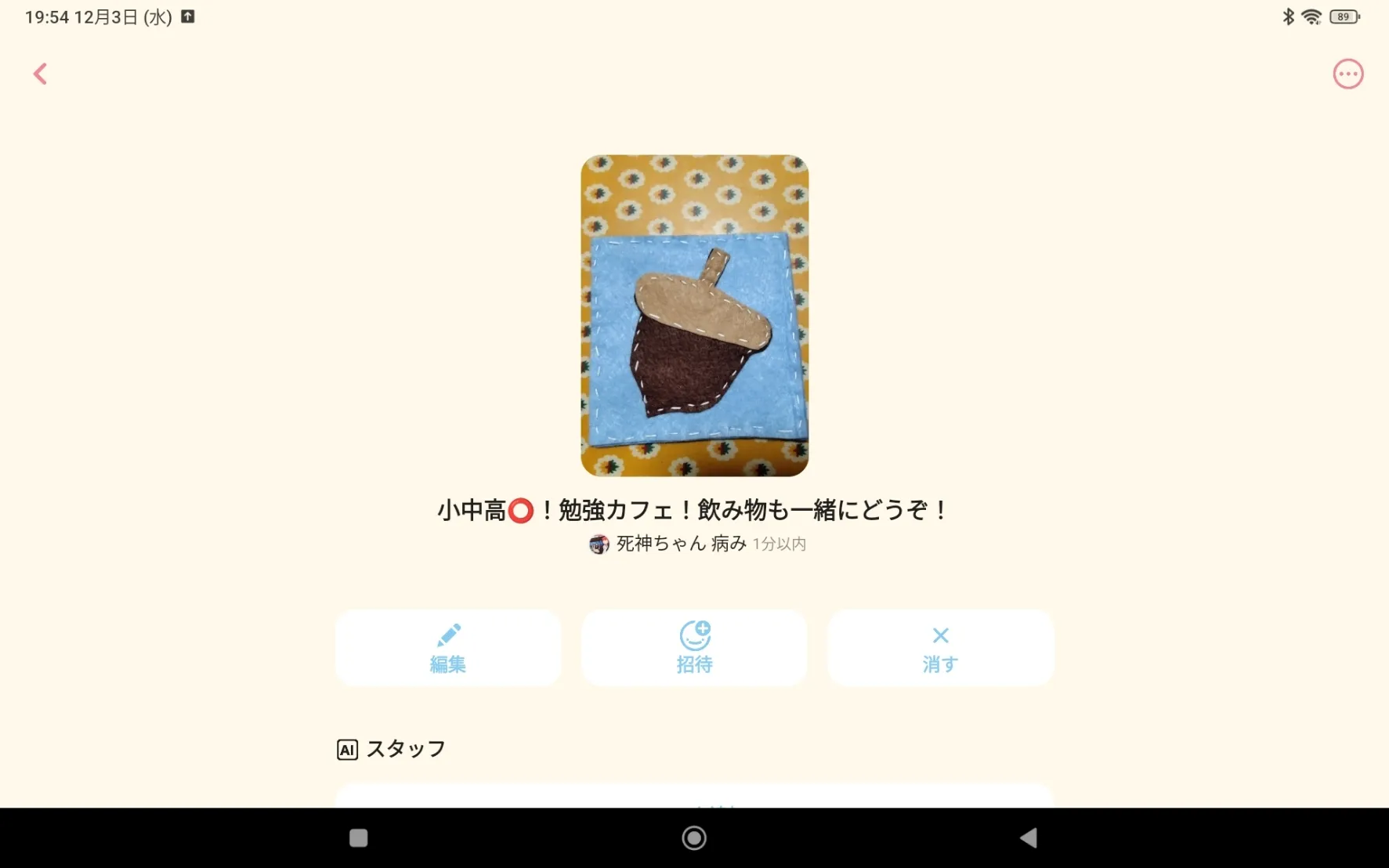Tap the 編集 edit button
The width and height of the screenshot is (1389, 868).
(x=448, y=649)
